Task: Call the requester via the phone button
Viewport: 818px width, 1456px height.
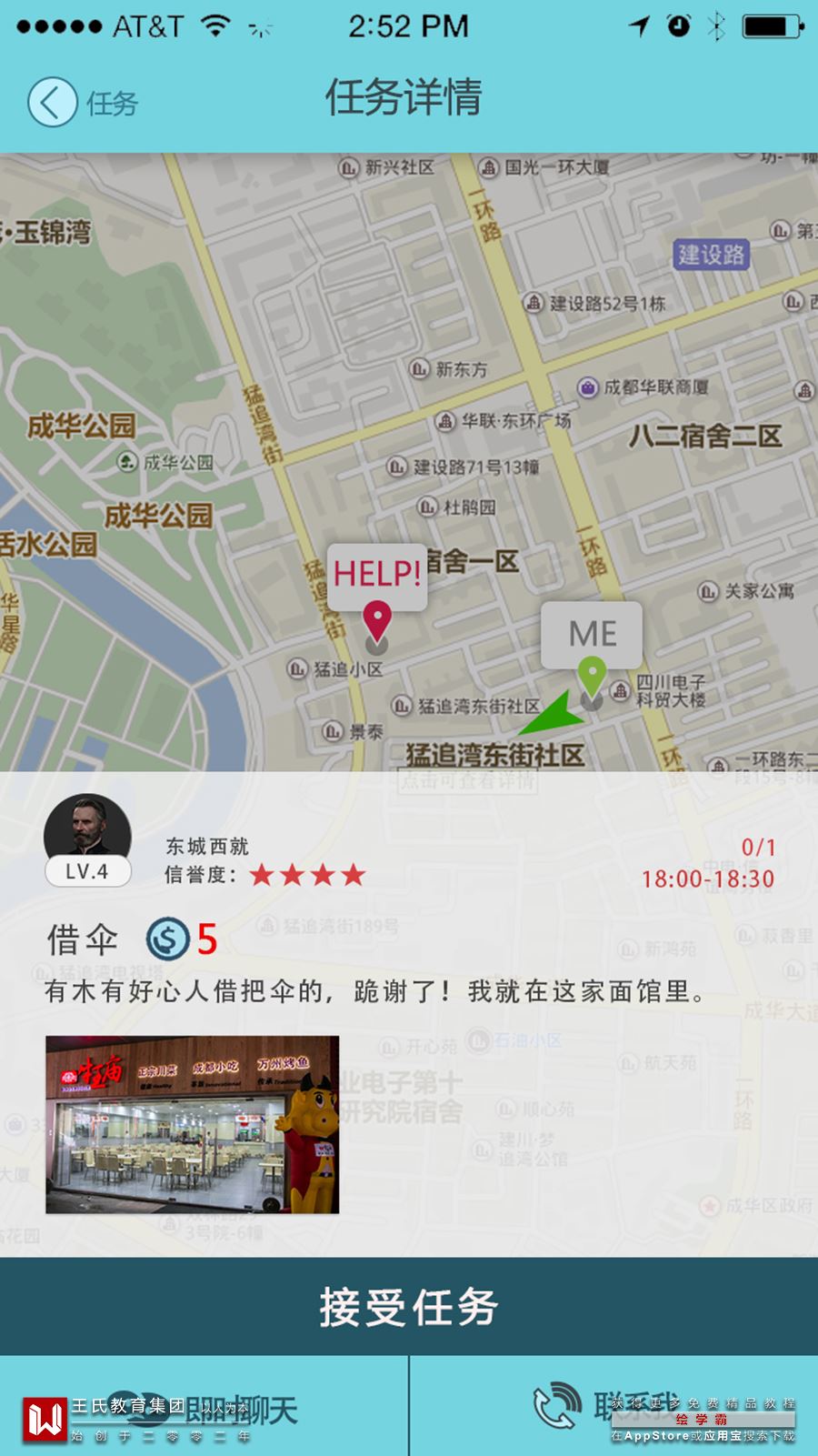Action: pyautogui.click(x=613, y=1407)
